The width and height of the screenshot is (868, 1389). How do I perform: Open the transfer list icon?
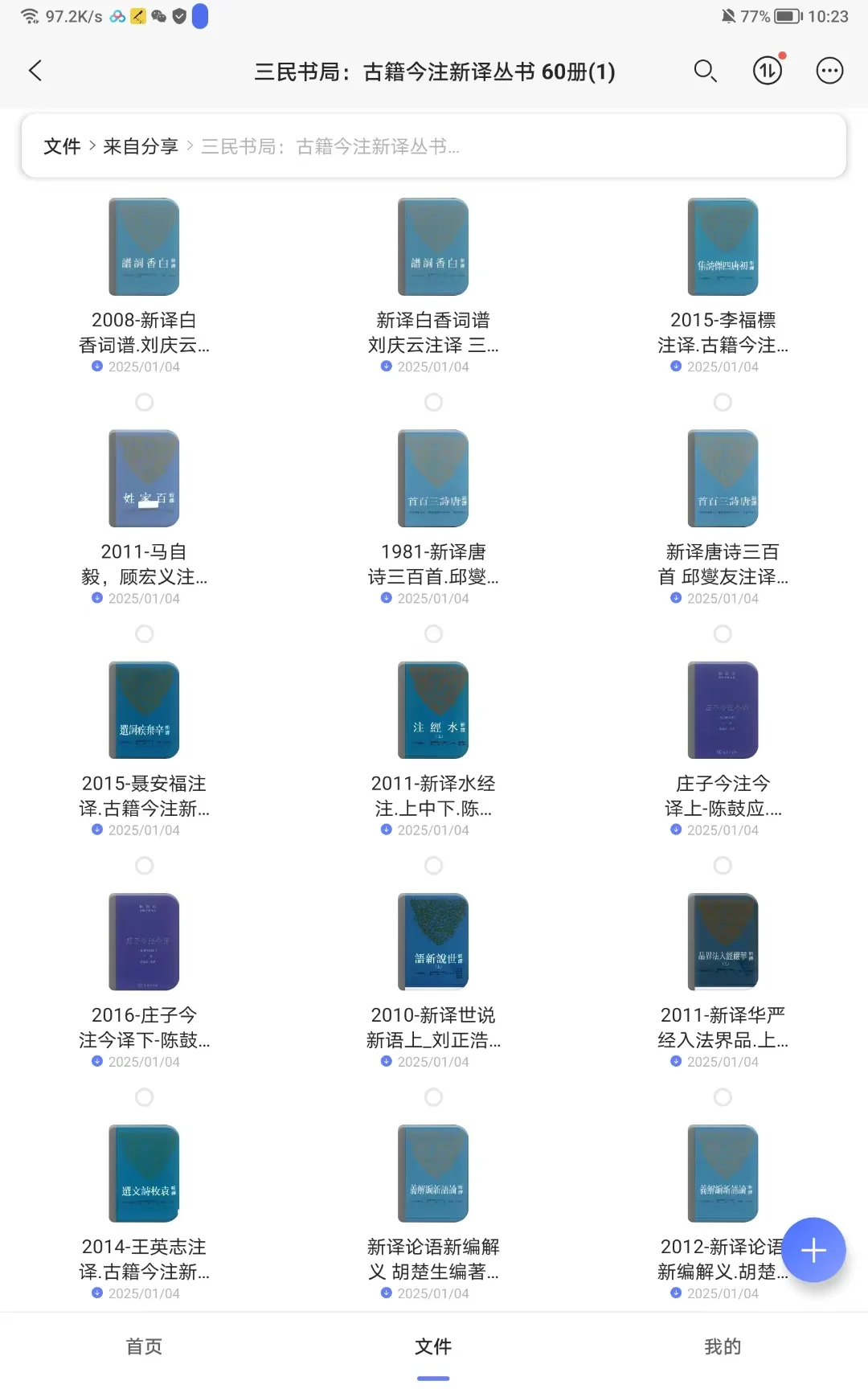coord(768,71)
